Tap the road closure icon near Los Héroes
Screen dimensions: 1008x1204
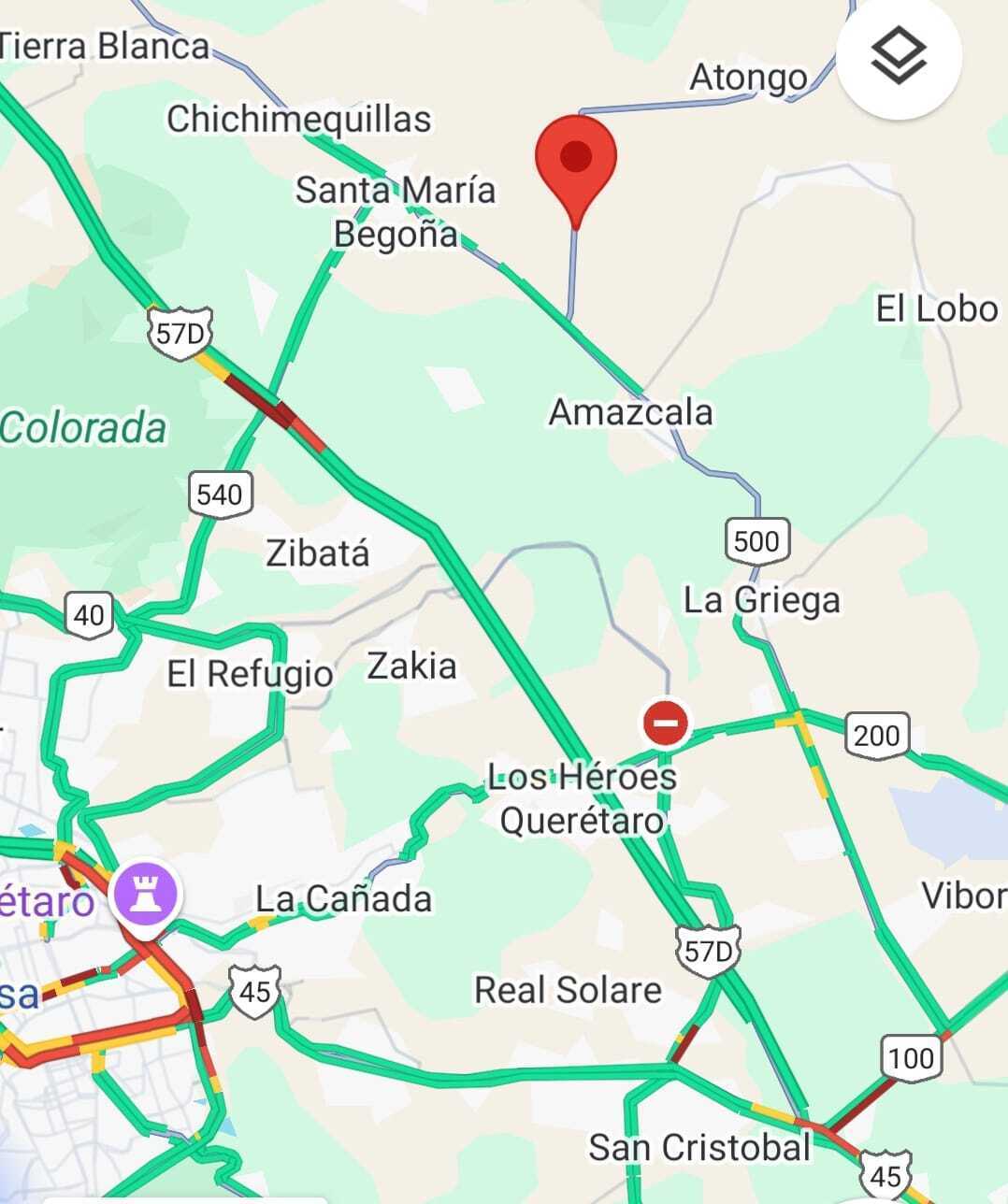[665, 723]
